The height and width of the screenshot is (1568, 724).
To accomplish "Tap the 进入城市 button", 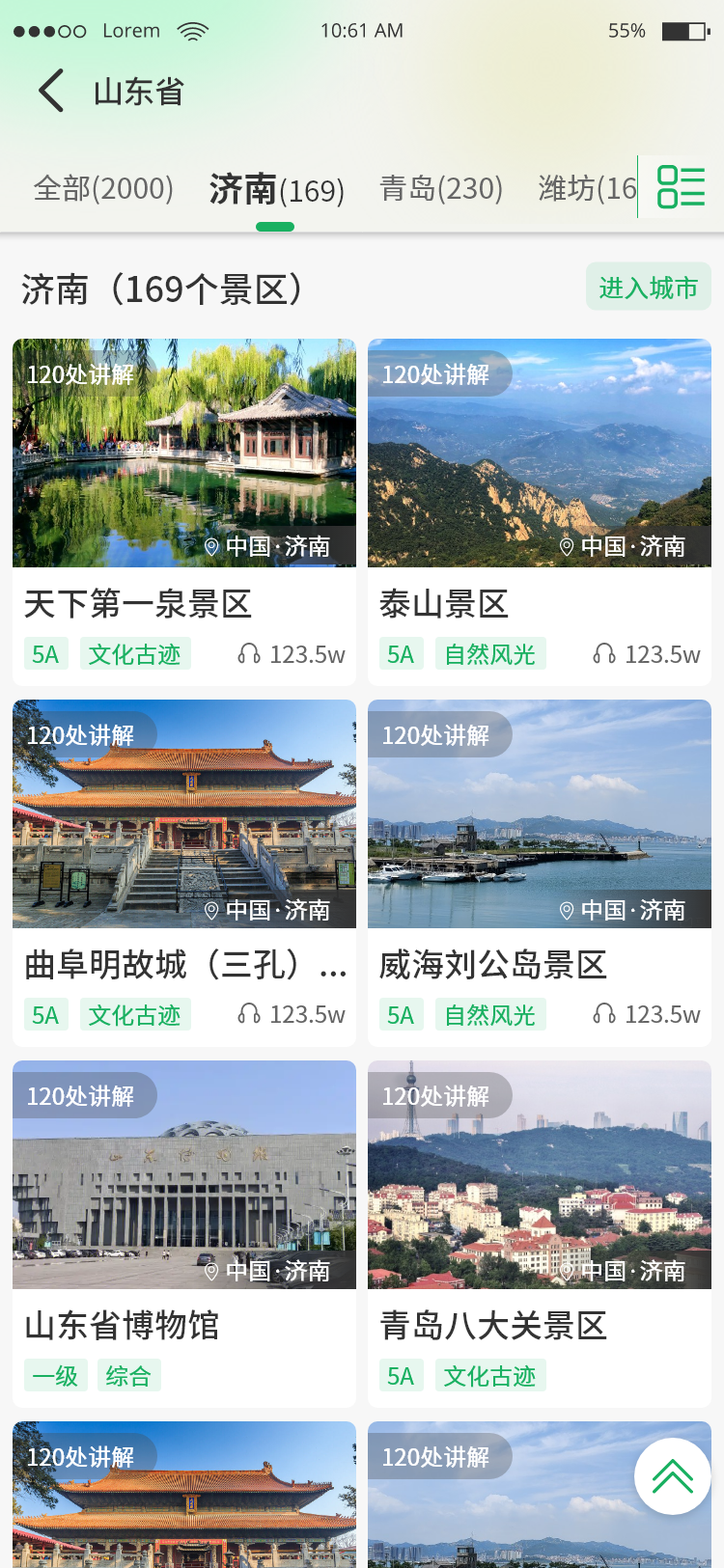I will [648, 288].
